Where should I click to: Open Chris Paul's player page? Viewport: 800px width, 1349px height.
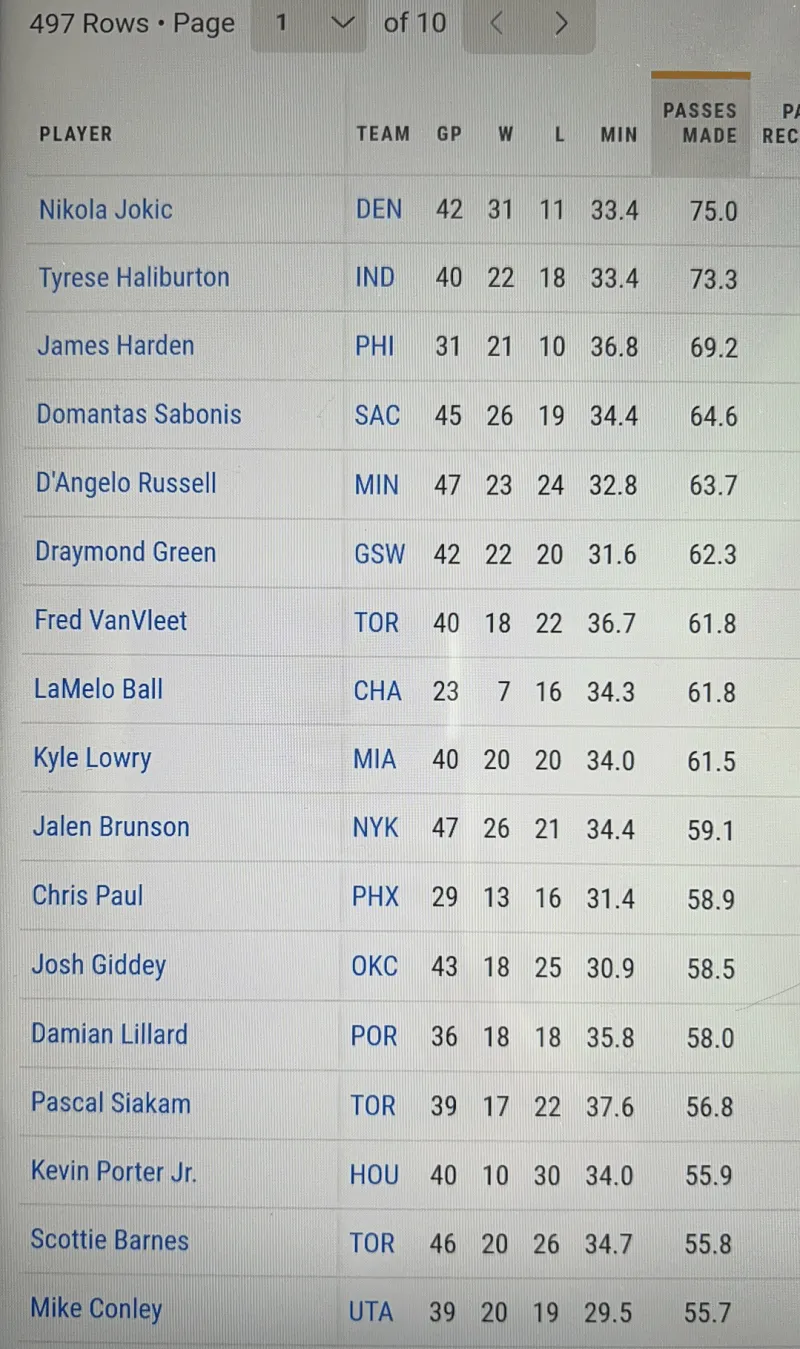click(88, 895)
